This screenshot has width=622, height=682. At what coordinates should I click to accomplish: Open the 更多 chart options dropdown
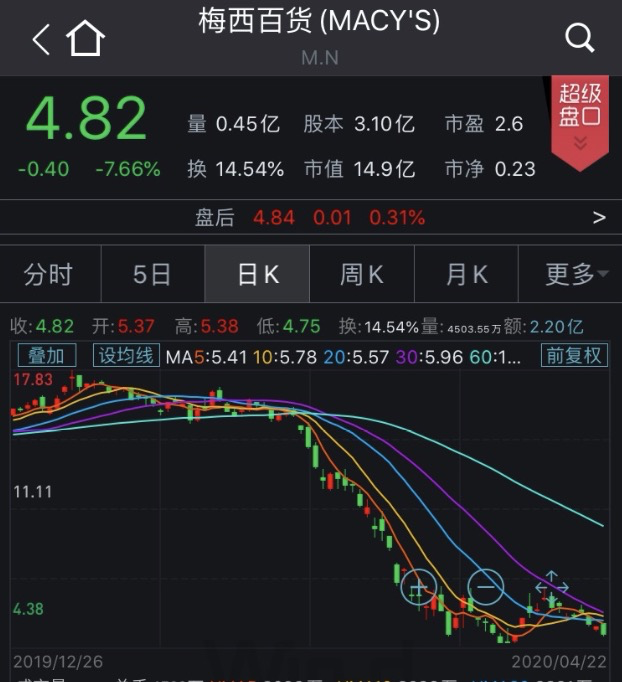pyautogui.click(x=571, y=275)
